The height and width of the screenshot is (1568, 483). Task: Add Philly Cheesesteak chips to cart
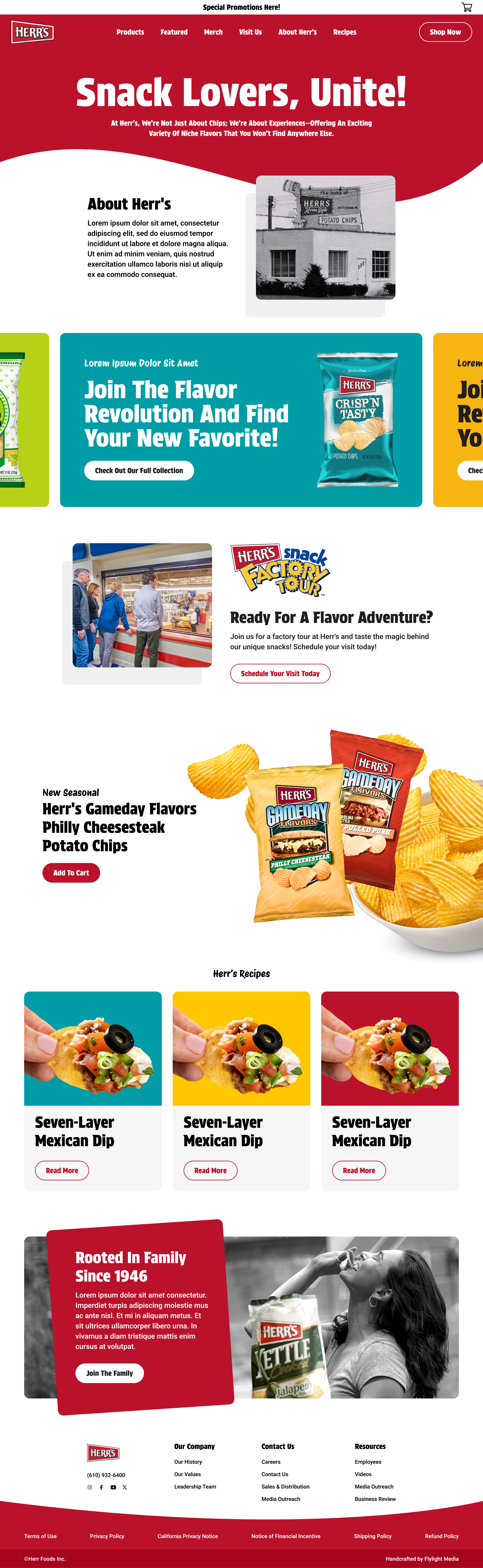click(71, 873)
